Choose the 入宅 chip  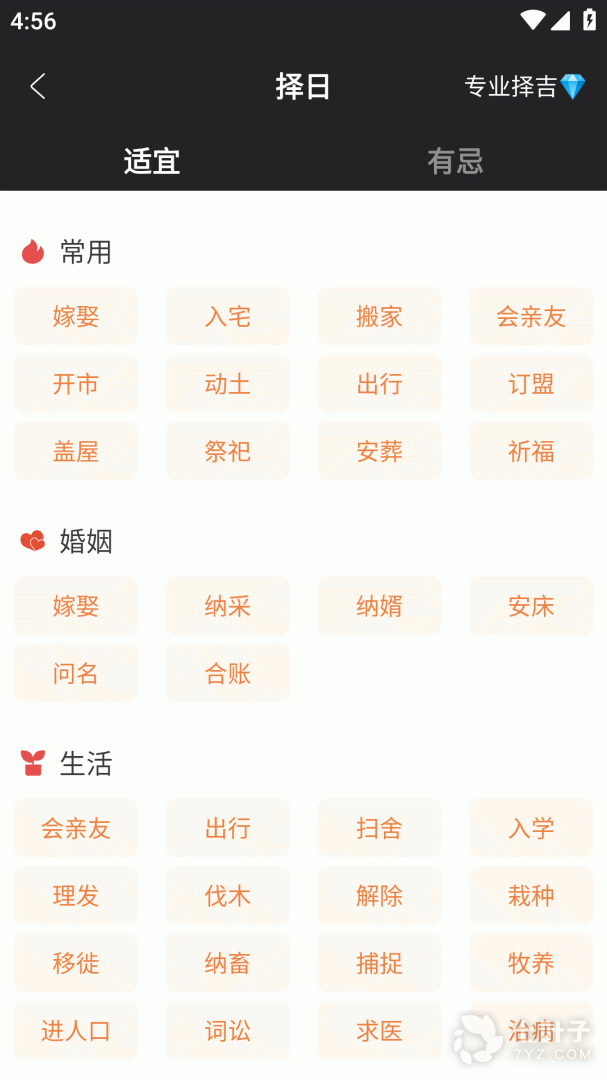tap(228, 317)
